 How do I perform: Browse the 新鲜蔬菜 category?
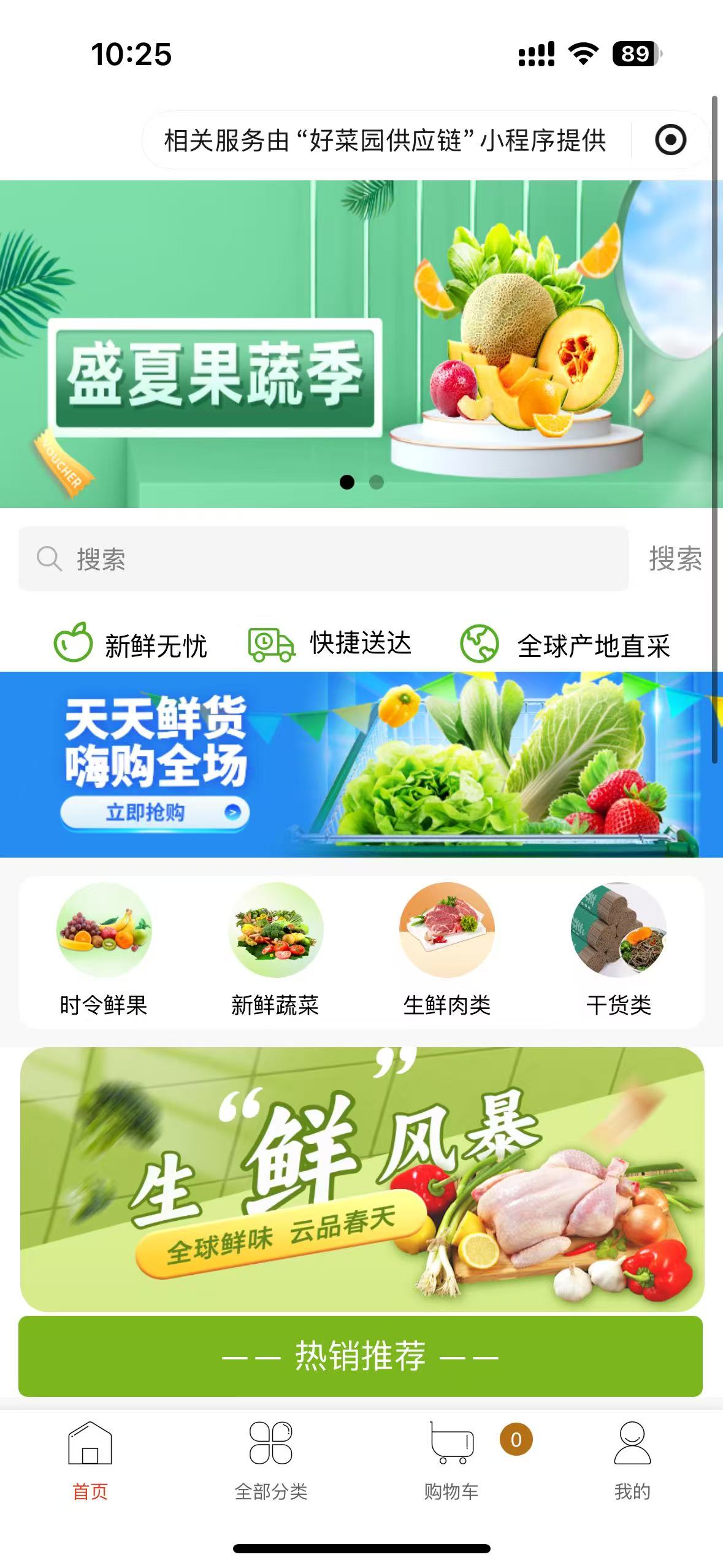click(275, 951)
